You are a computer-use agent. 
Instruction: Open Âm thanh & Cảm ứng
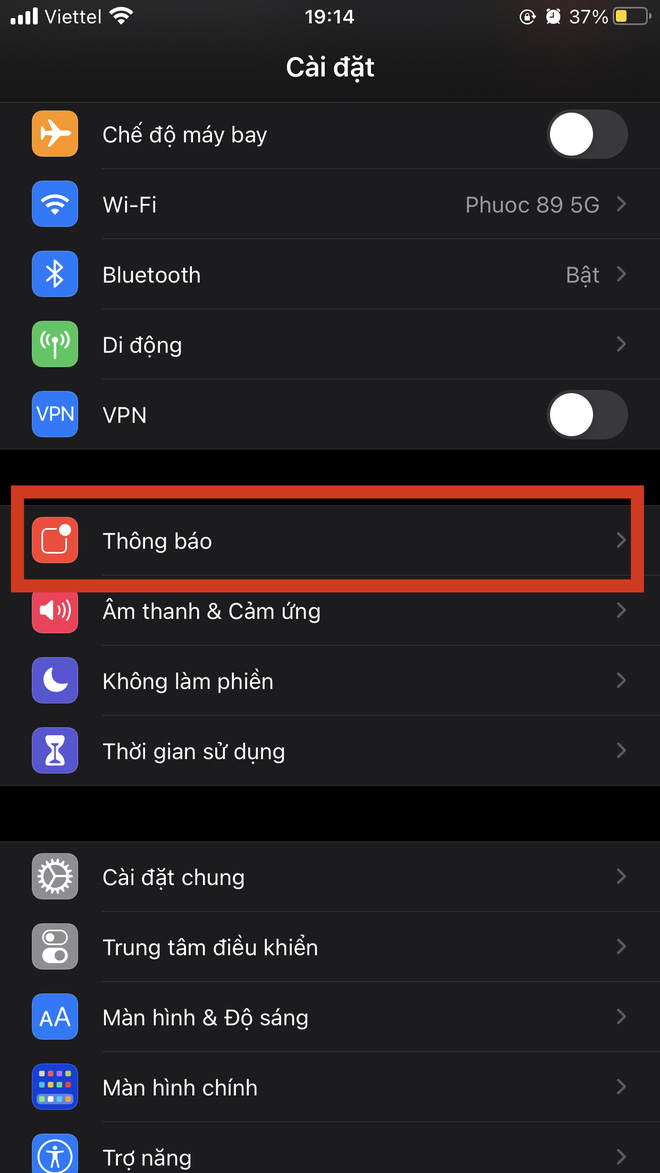pos(330,611)
